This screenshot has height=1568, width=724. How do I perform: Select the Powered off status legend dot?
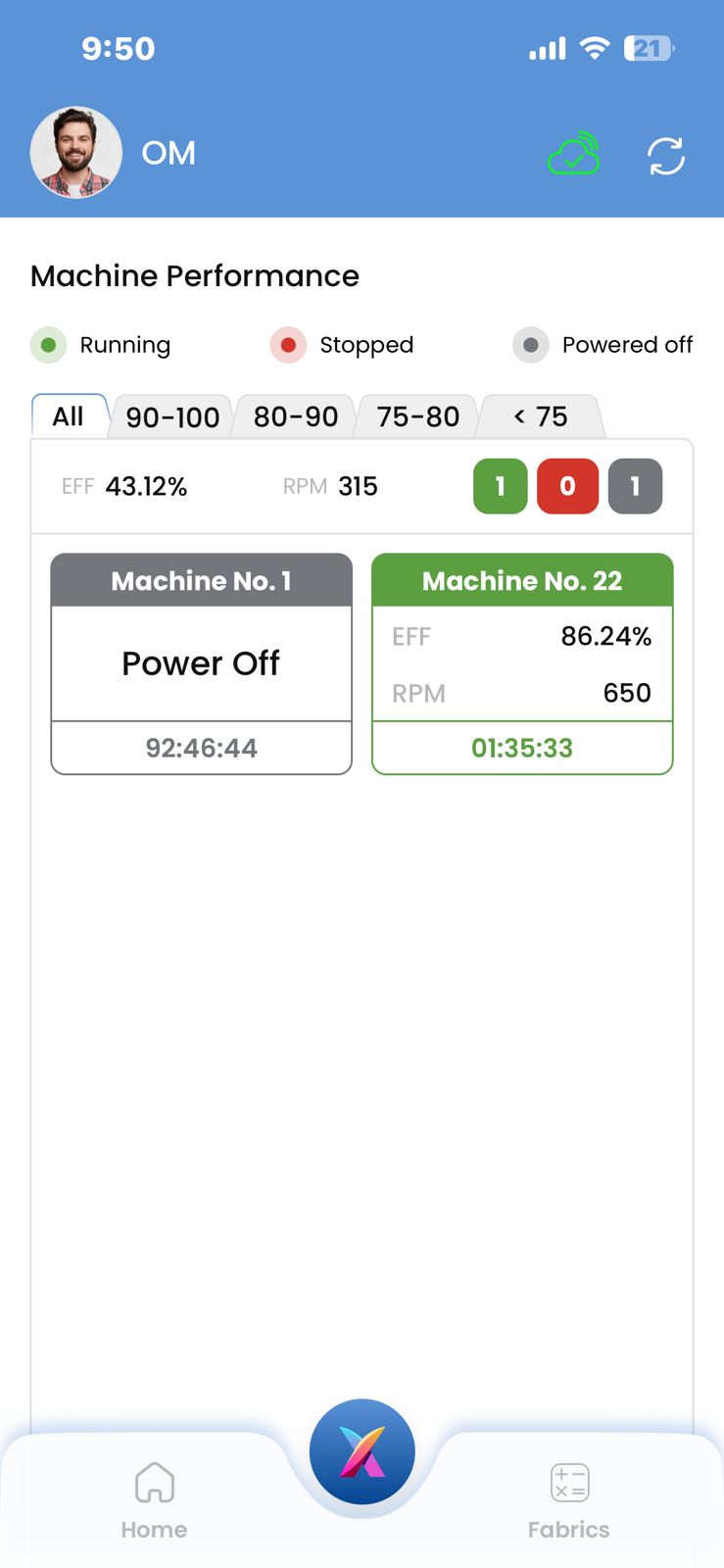tap(530, 345)
